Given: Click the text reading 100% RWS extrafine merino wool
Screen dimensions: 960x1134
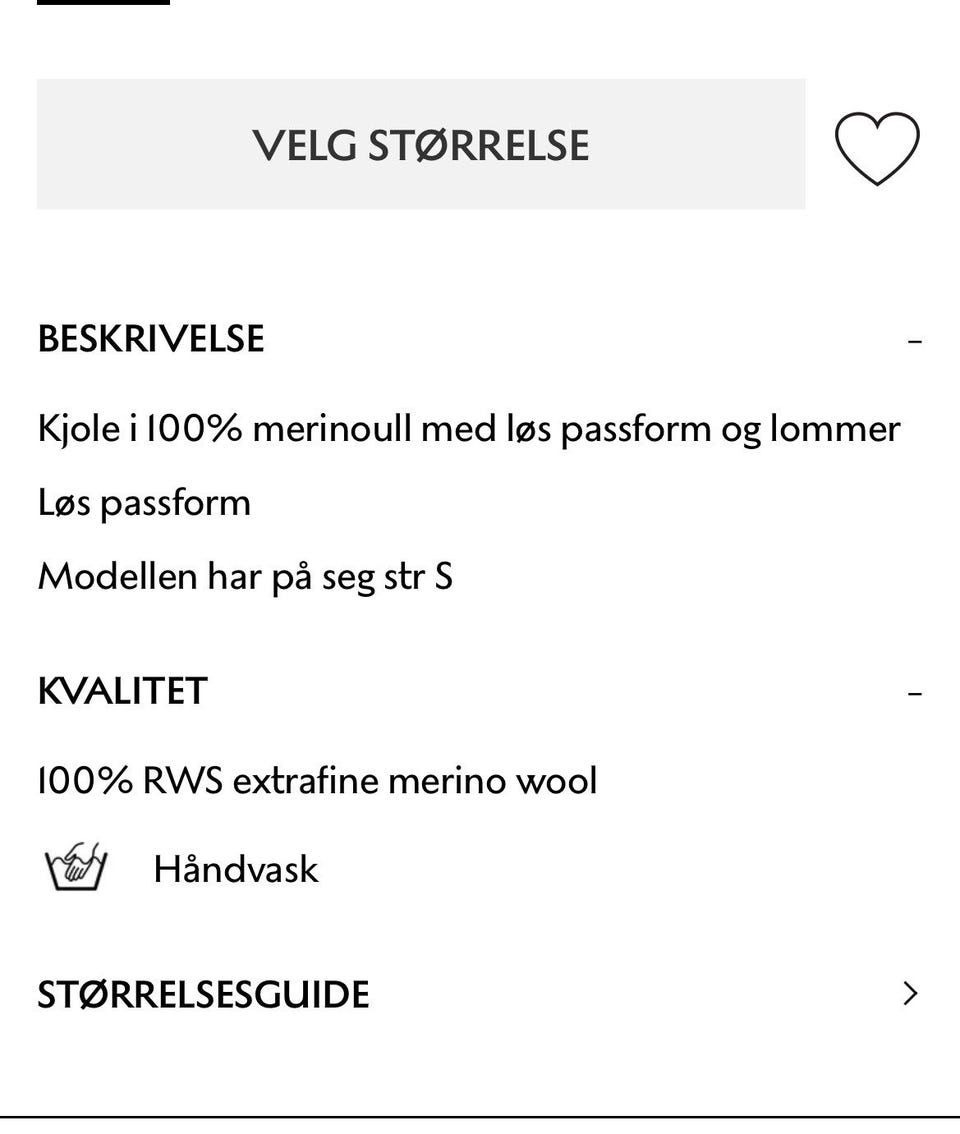Looking at the screenshot, I should pyautogui.click(x=317, y=779).
